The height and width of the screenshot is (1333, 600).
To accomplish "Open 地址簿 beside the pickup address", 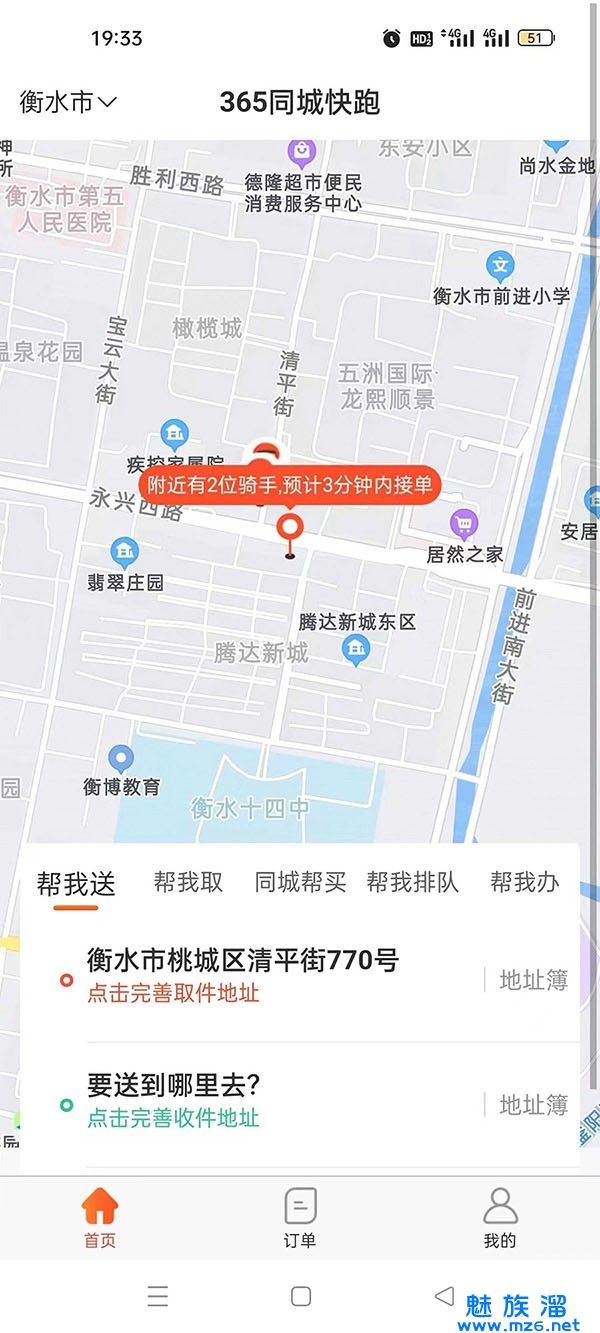I will [533, 980].
